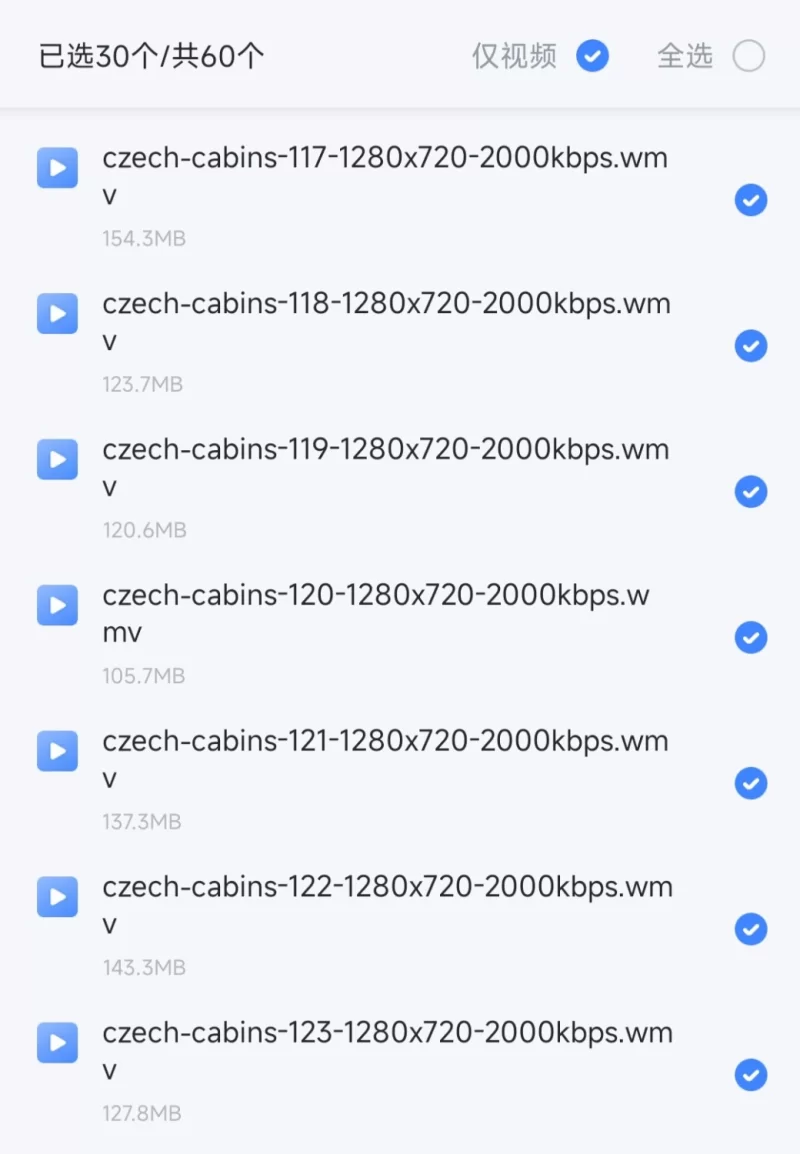Toggle the 仅视频 (videos only) checkbox

point(592,56)
